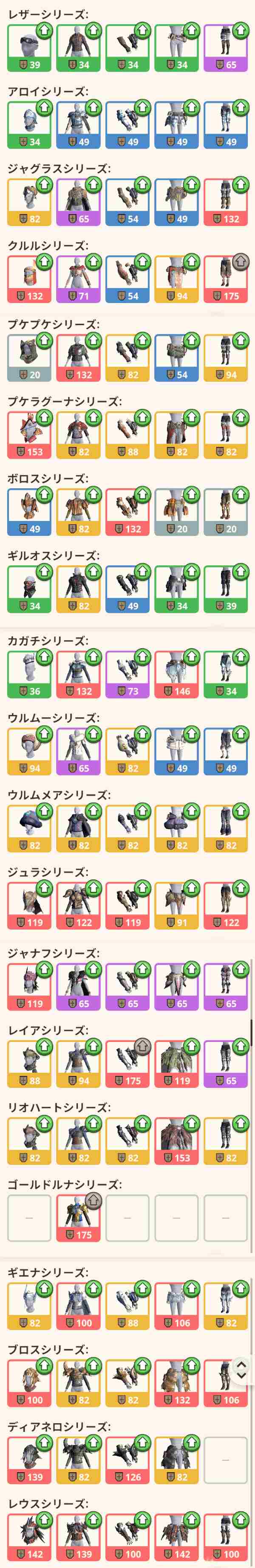Open the ギルオスシリーズ helmet tile

click(29, 589)
